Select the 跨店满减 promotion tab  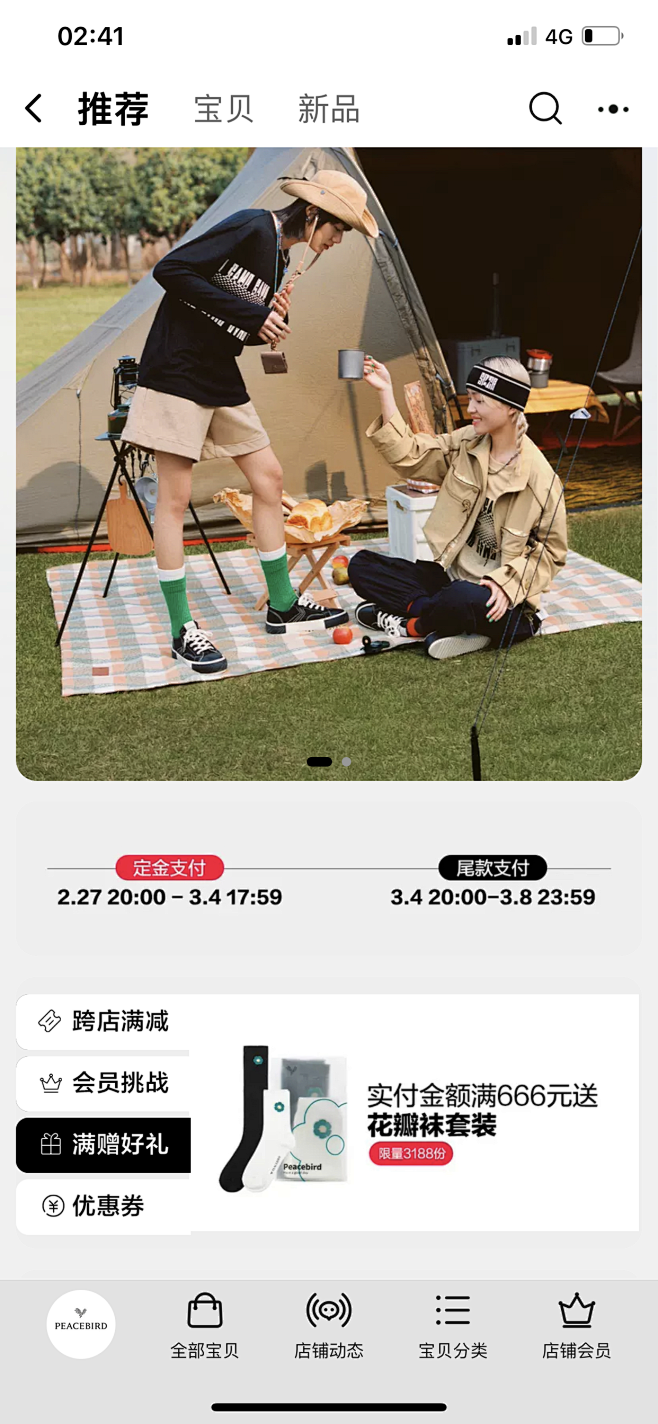coord(104,1021)
